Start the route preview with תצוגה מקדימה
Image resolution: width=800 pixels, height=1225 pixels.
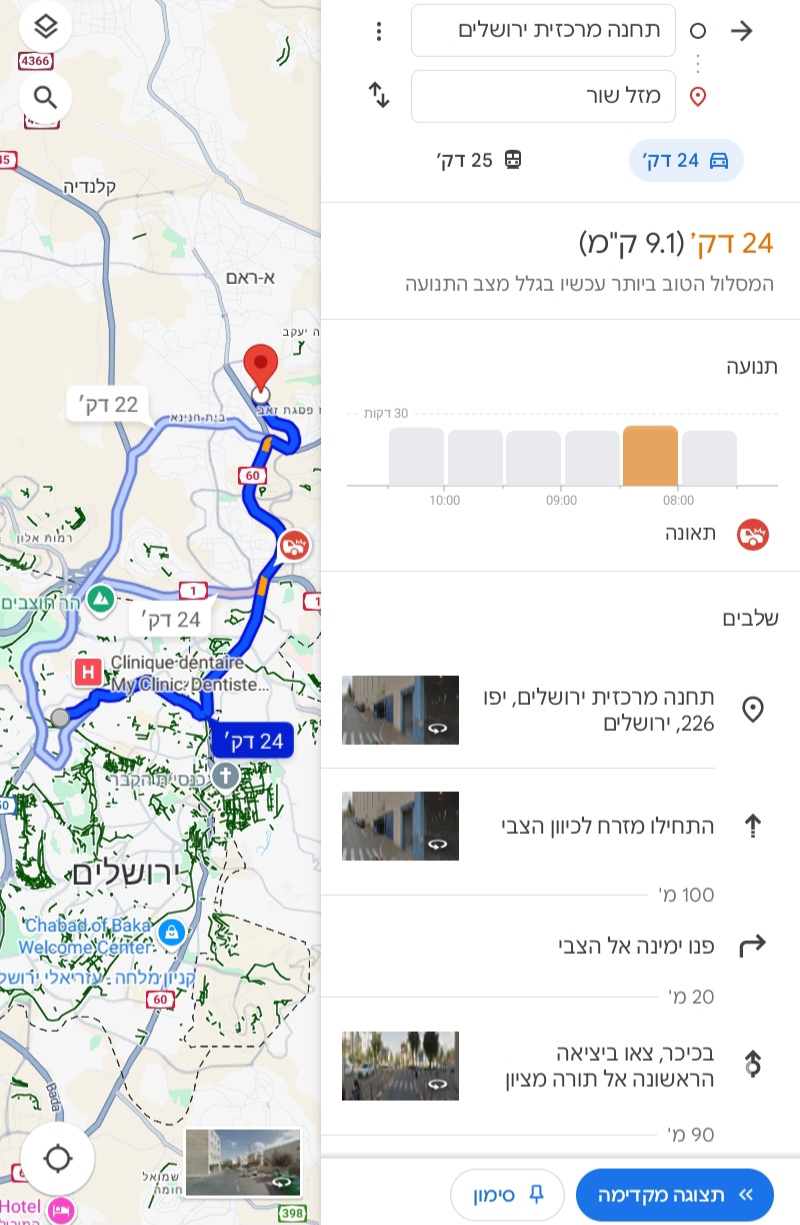[674, 1195]
